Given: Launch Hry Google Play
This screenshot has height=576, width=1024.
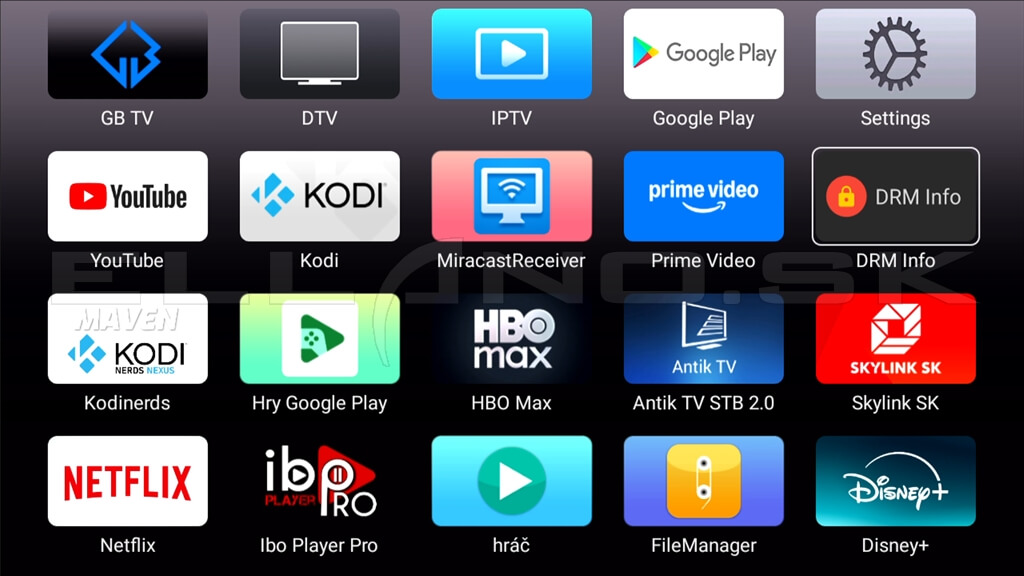Looking at the screenshot, I should tap(319, 339).
